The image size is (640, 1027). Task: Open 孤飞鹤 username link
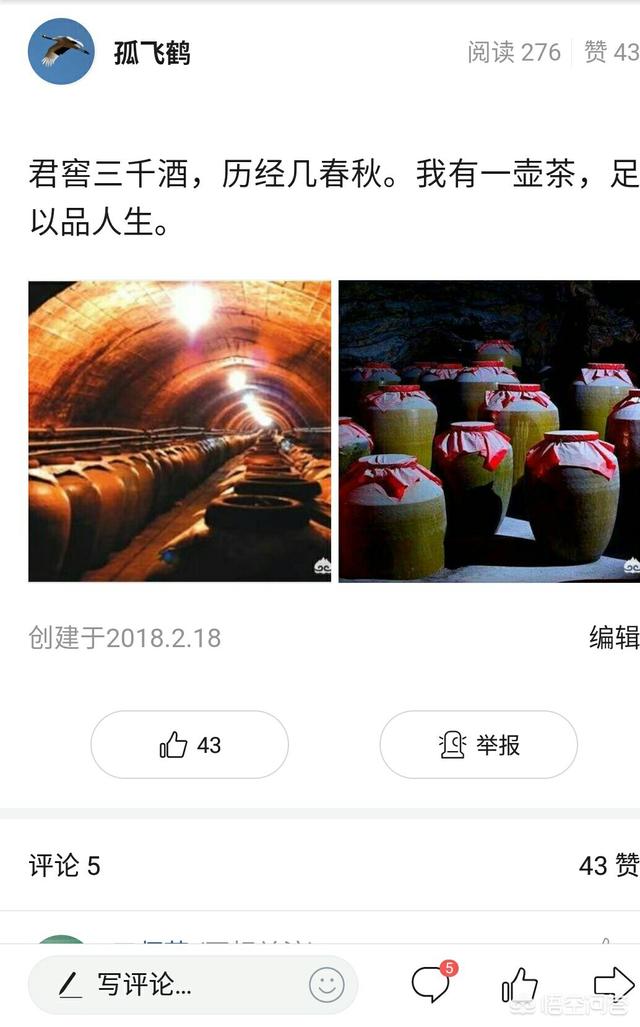click(152, 52)
